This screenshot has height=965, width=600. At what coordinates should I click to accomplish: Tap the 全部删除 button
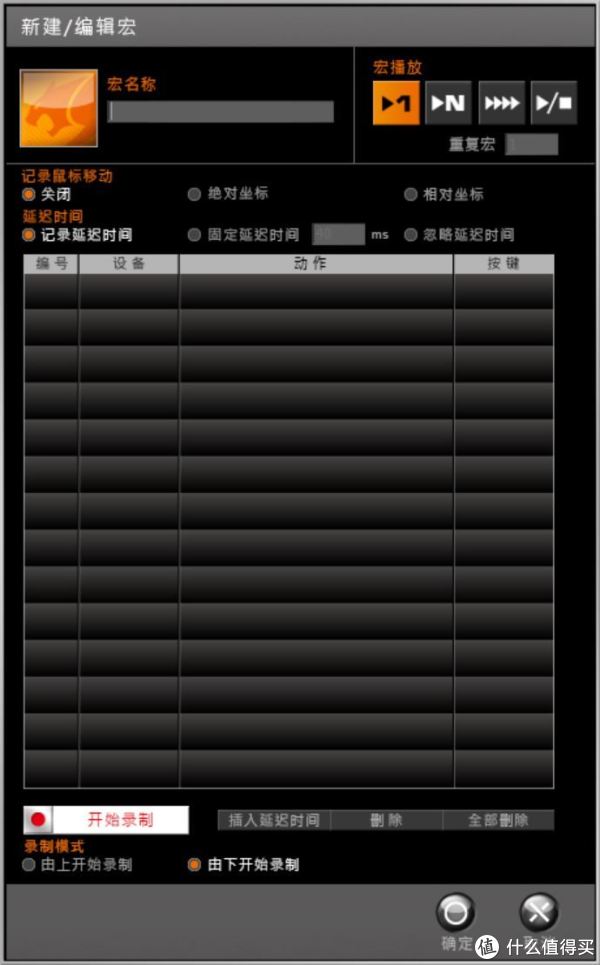click(498, 820)
